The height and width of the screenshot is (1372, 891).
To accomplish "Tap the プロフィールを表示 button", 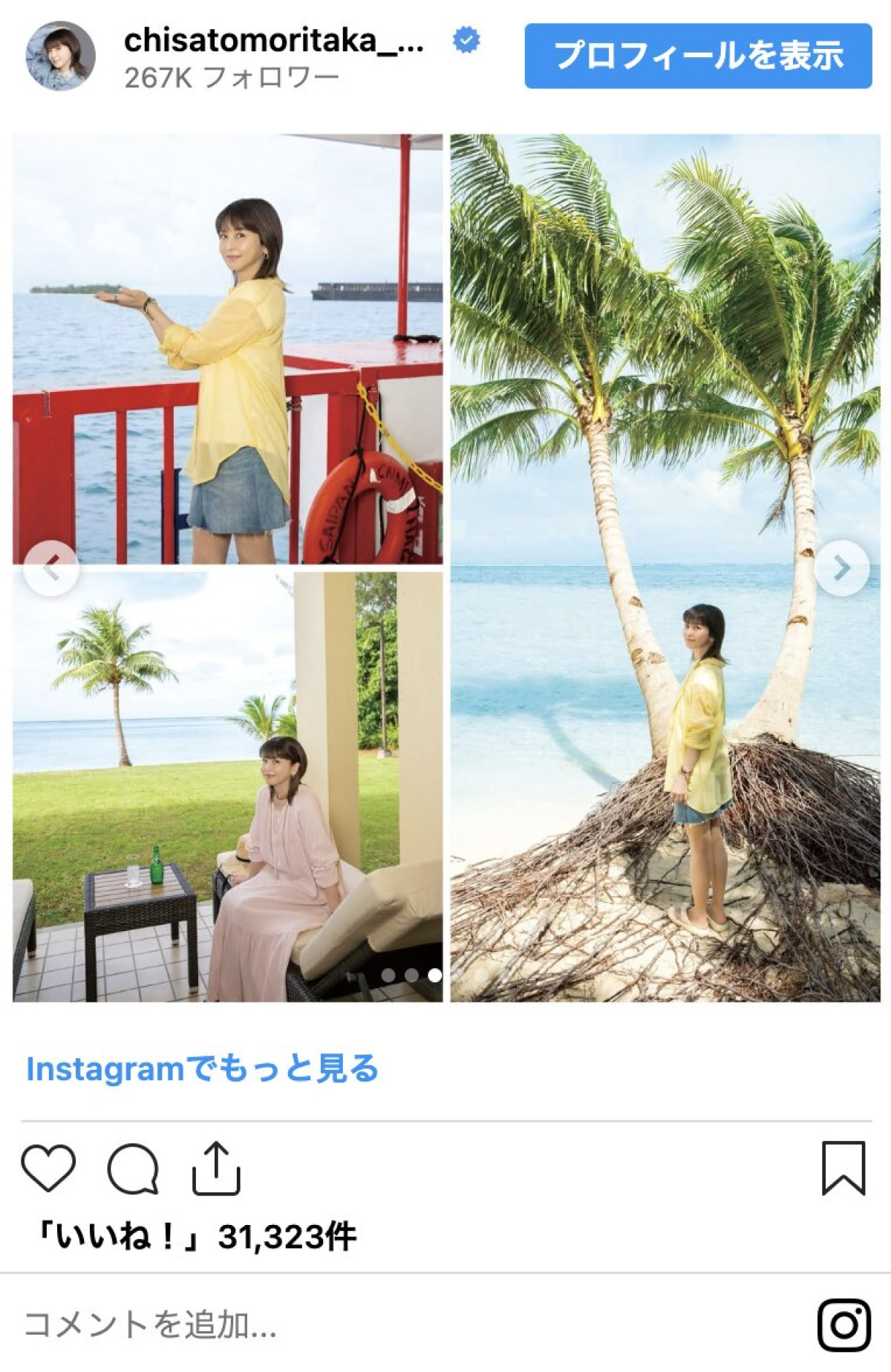I will pos(698,56).
